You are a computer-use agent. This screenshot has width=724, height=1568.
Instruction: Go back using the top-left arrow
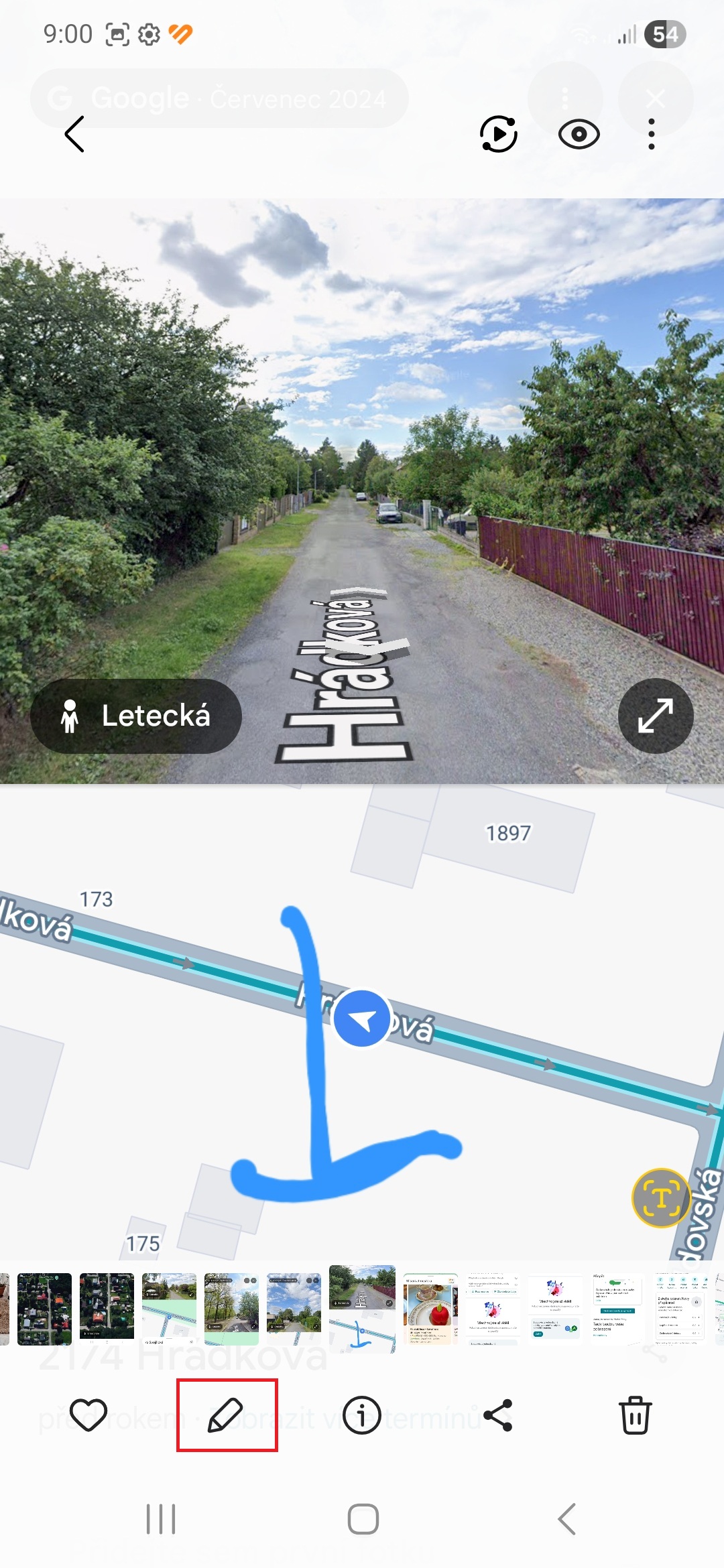pos(74,134)
